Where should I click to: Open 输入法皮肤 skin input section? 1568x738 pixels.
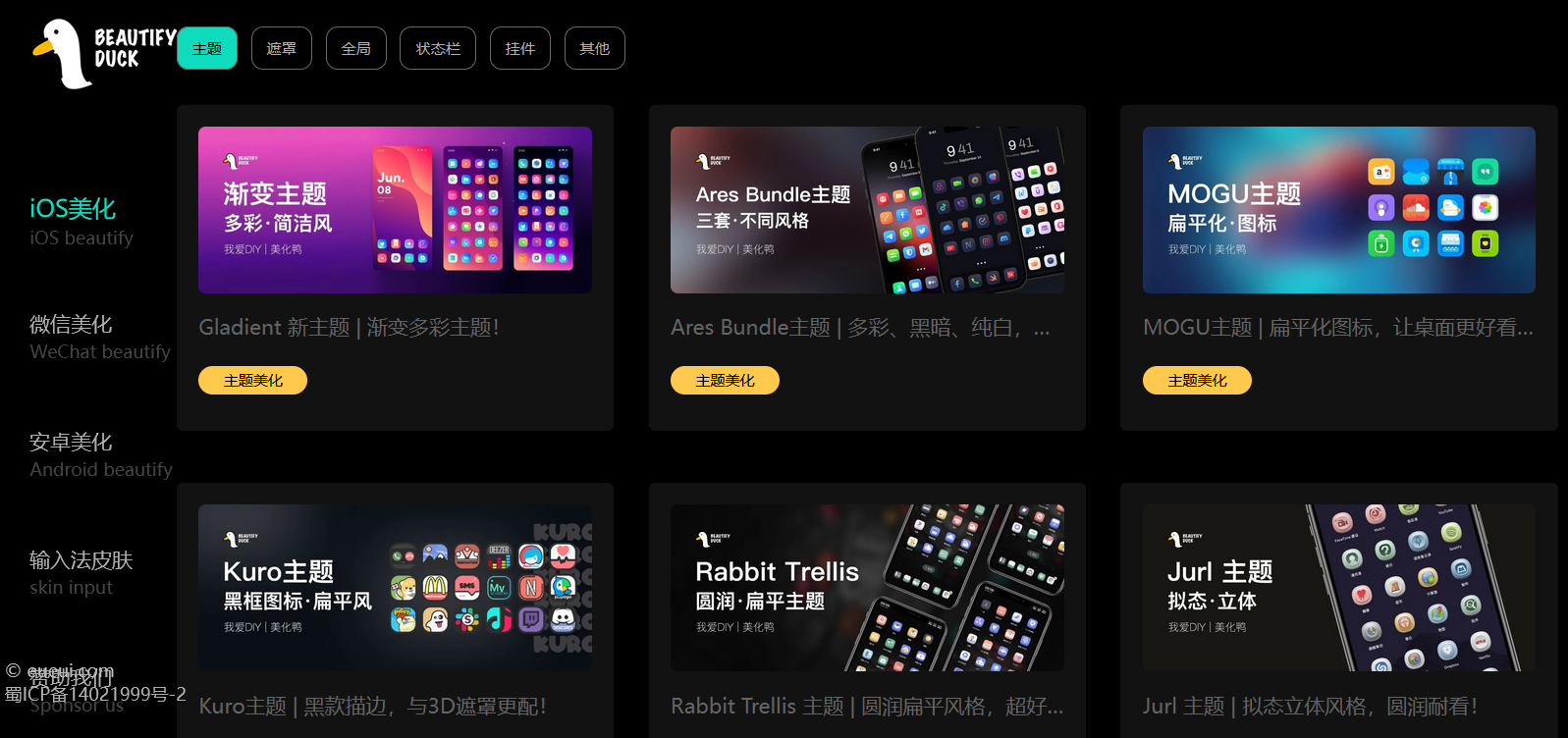point(81,560)
